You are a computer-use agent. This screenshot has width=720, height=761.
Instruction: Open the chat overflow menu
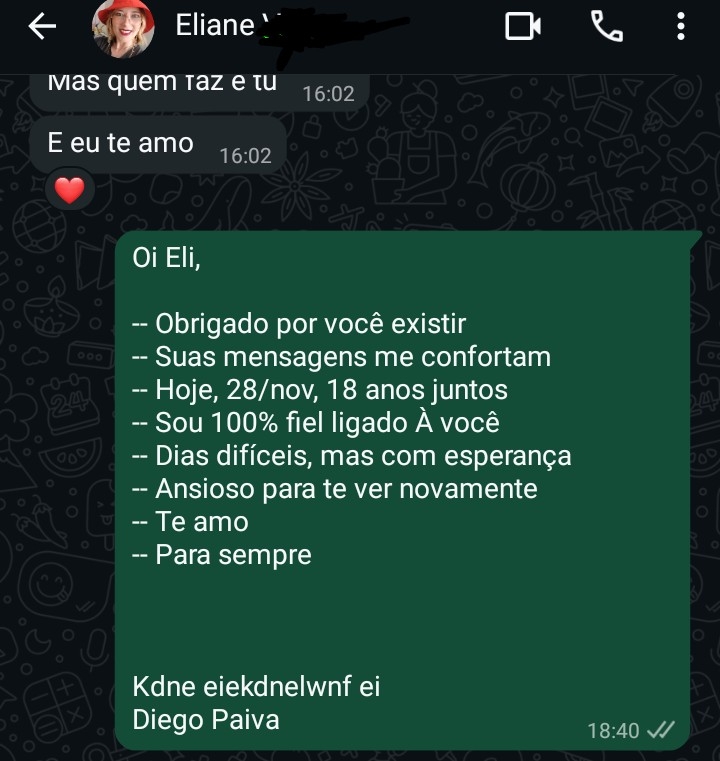(x=681, y=27)
